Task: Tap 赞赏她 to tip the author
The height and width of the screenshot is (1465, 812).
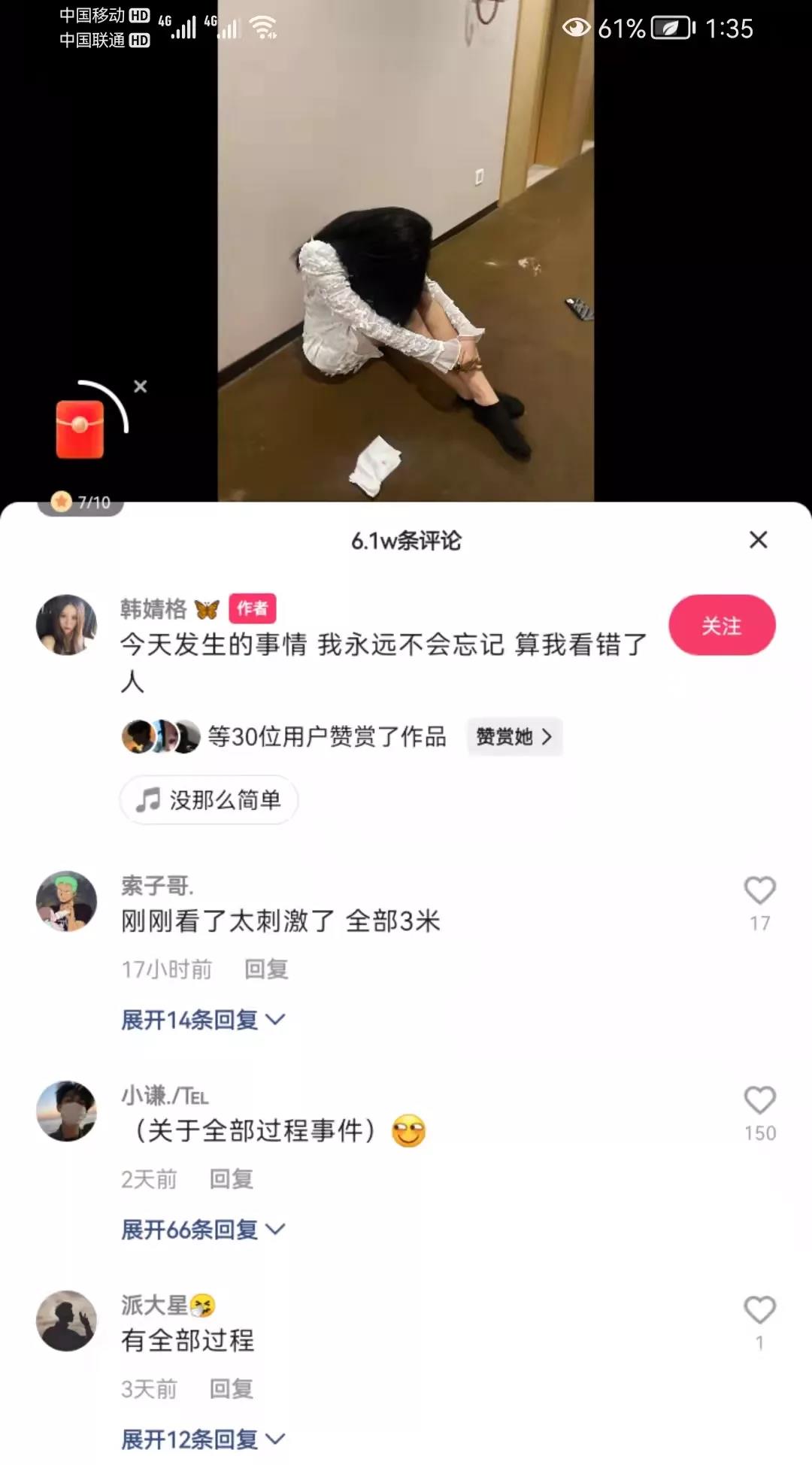Action: click(514, 736)
